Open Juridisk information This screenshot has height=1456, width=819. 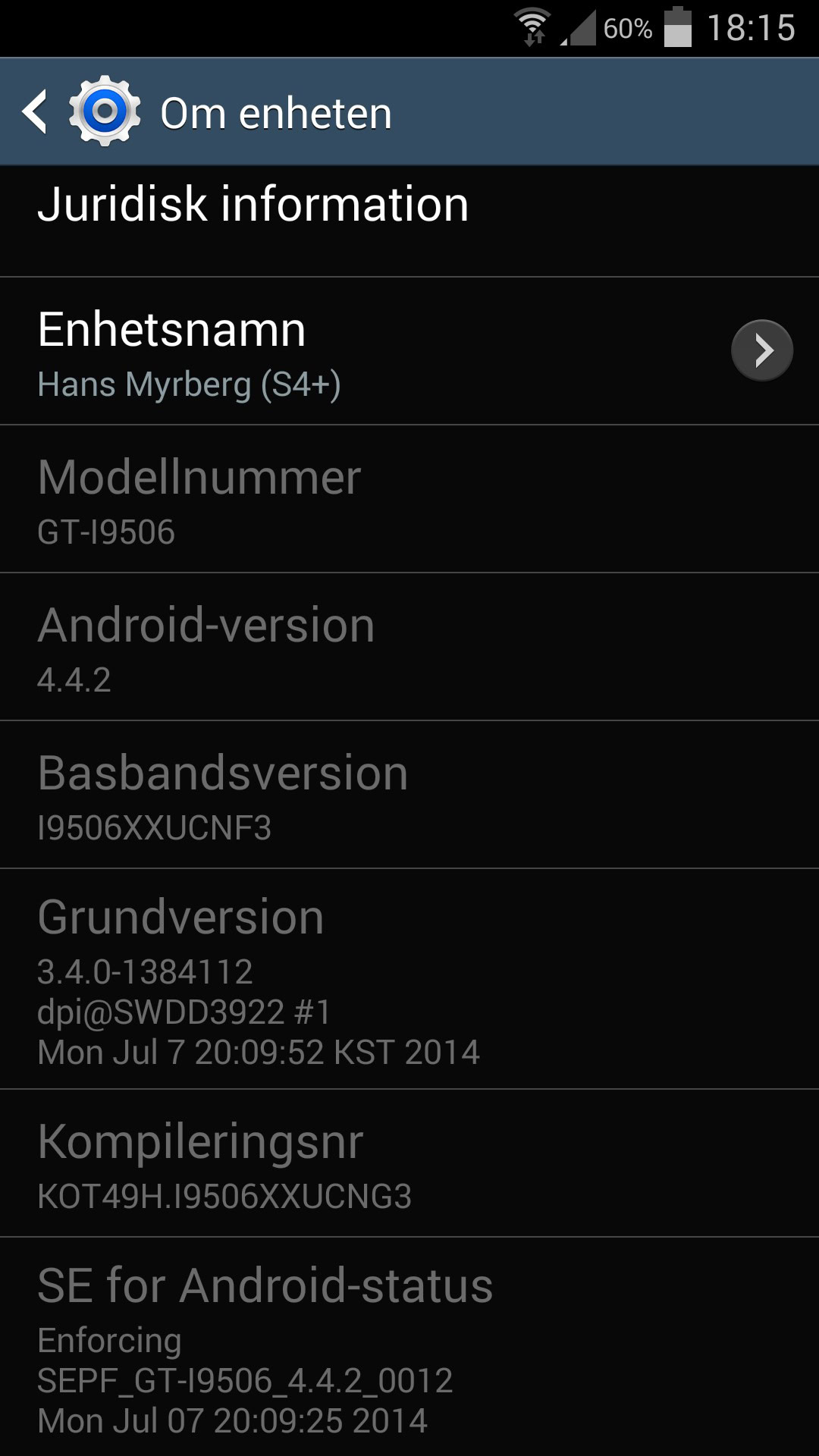click(x=409, y=221)
